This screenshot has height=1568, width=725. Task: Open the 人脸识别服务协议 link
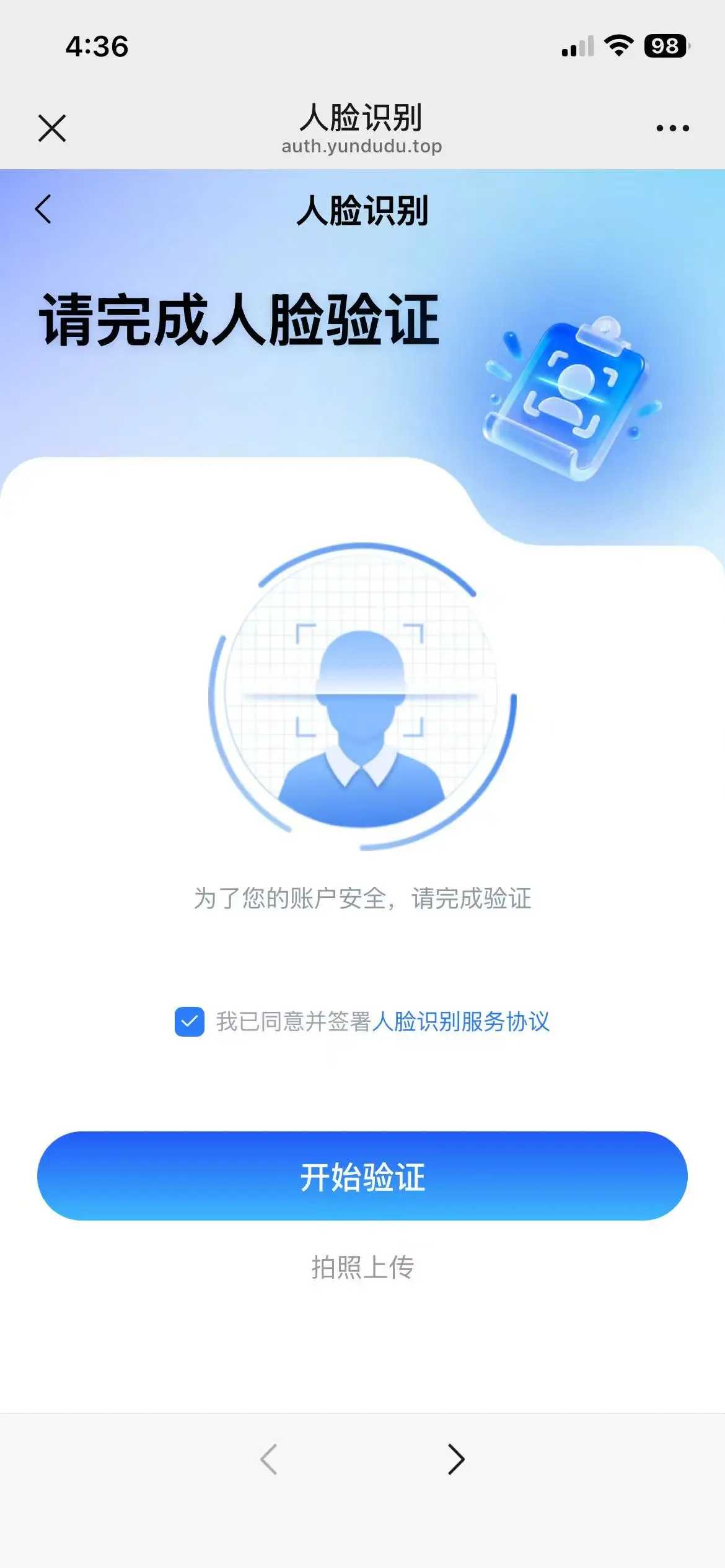point(460,1021)
